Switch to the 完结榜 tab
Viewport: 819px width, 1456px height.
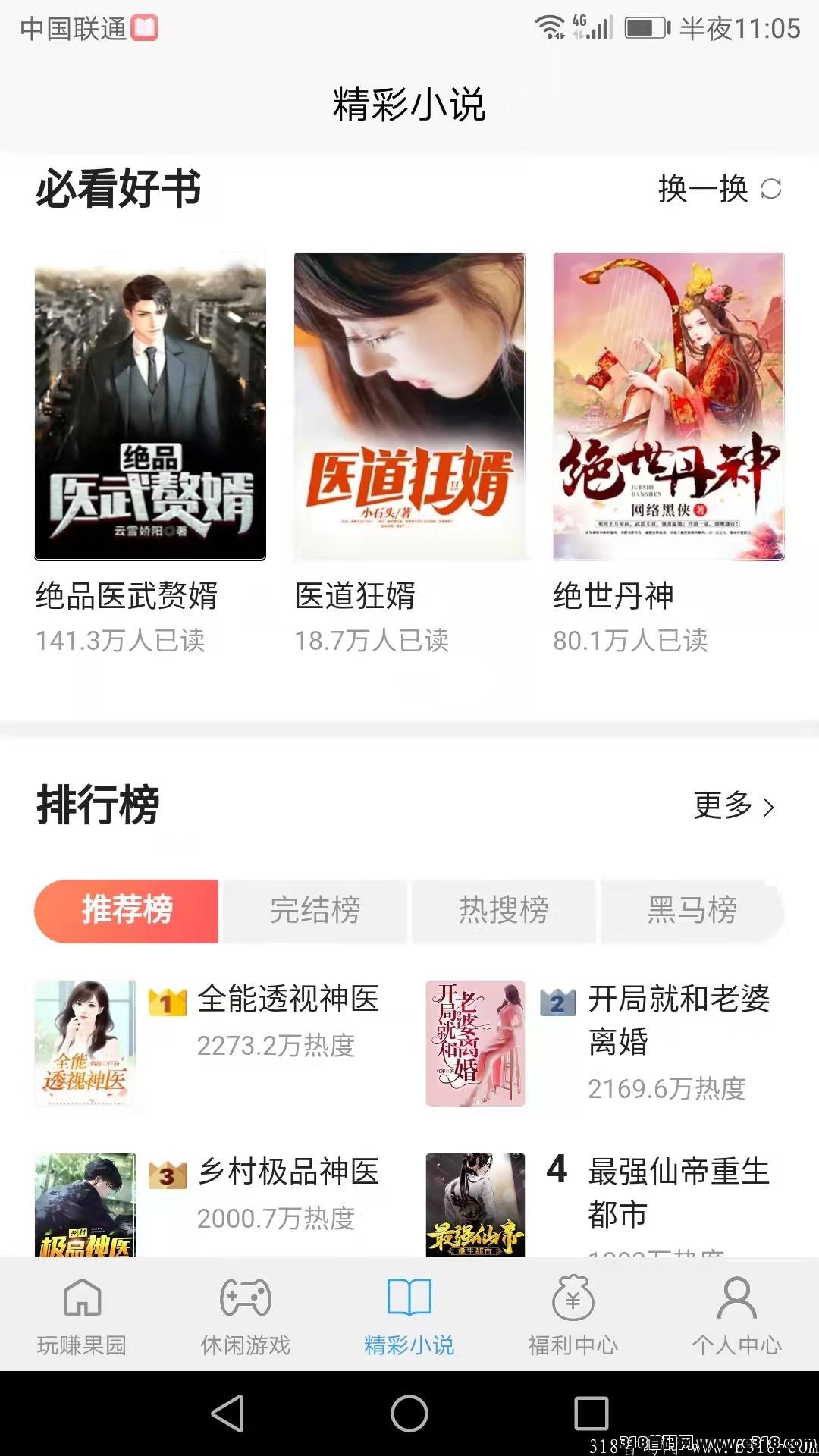tap(315, 911)
